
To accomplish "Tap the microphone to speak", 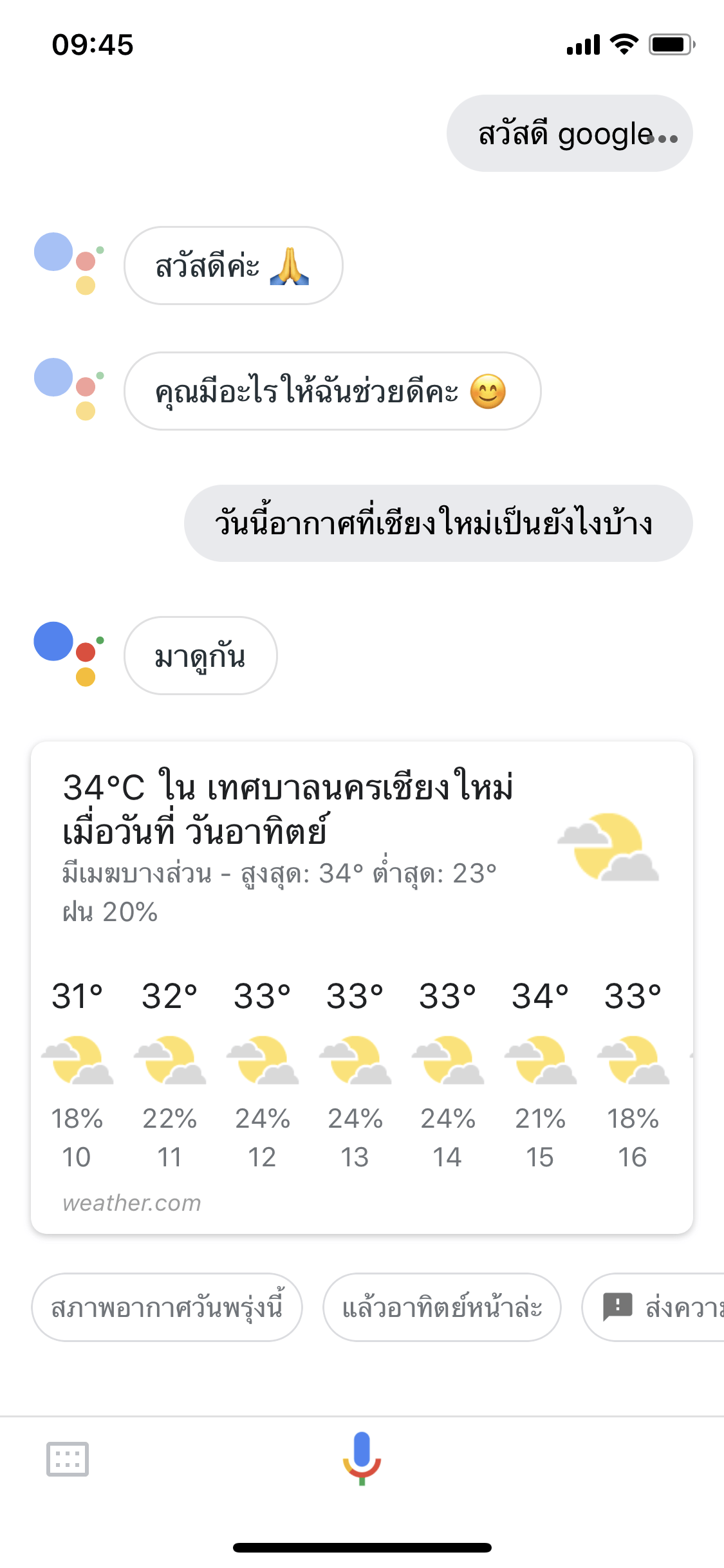I will 362,1458.
